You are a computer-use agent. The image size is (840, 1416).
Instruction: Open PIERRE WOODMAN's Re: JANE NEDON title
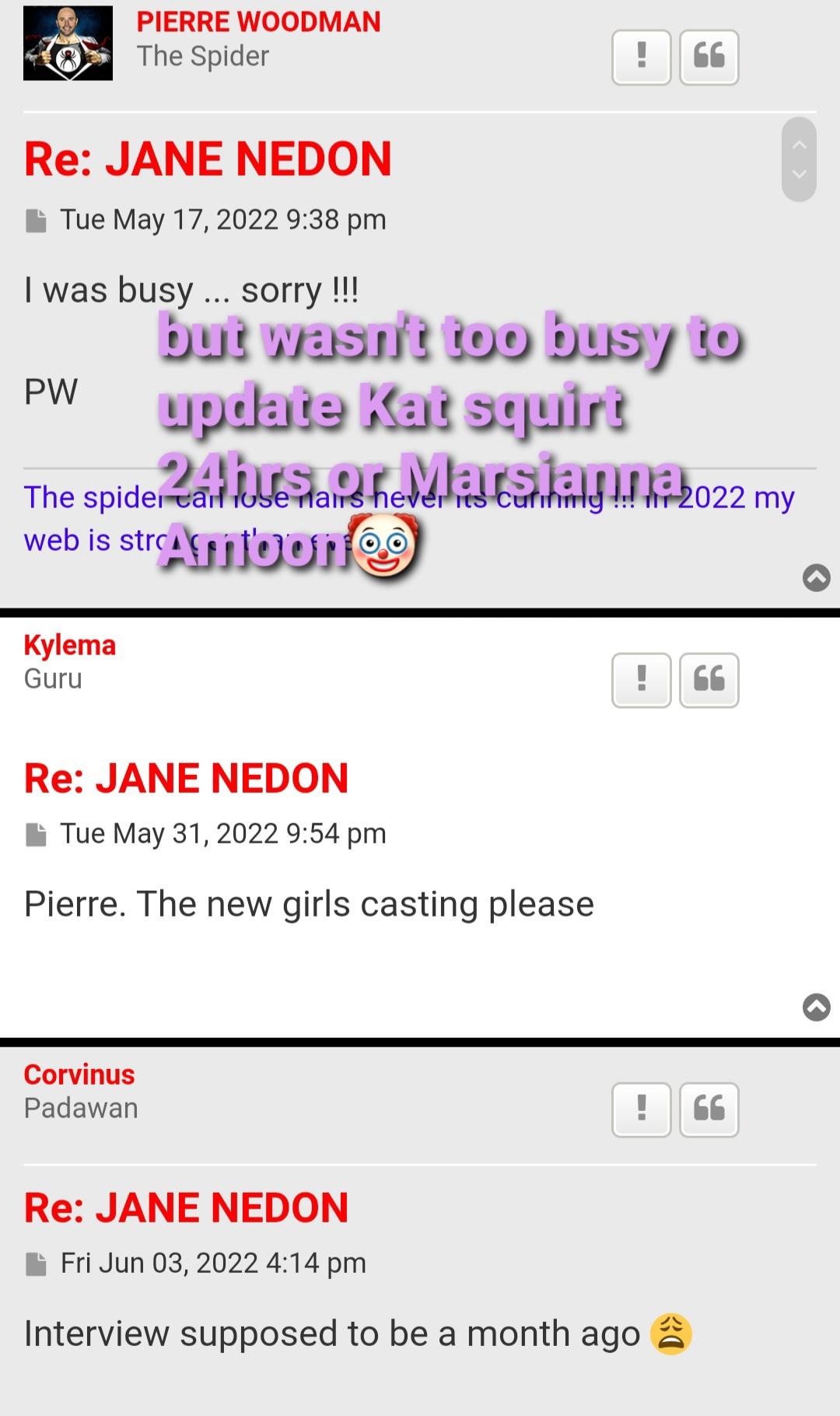click(x=208, y=159)
